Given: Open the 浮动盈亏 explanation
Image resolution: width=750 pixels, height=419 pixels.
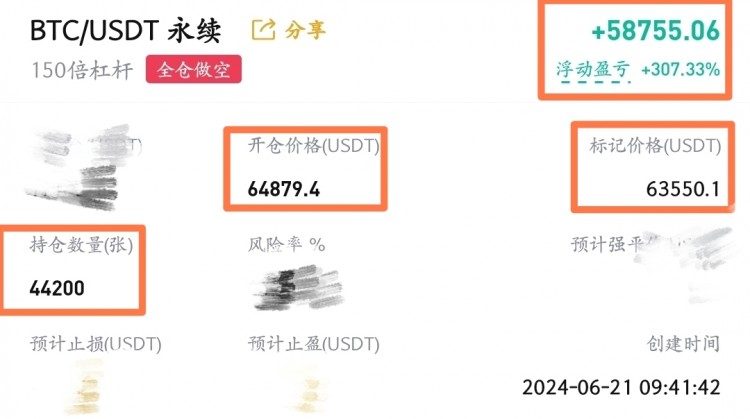Looking at the screenshot, I should (x=593, y=69).
